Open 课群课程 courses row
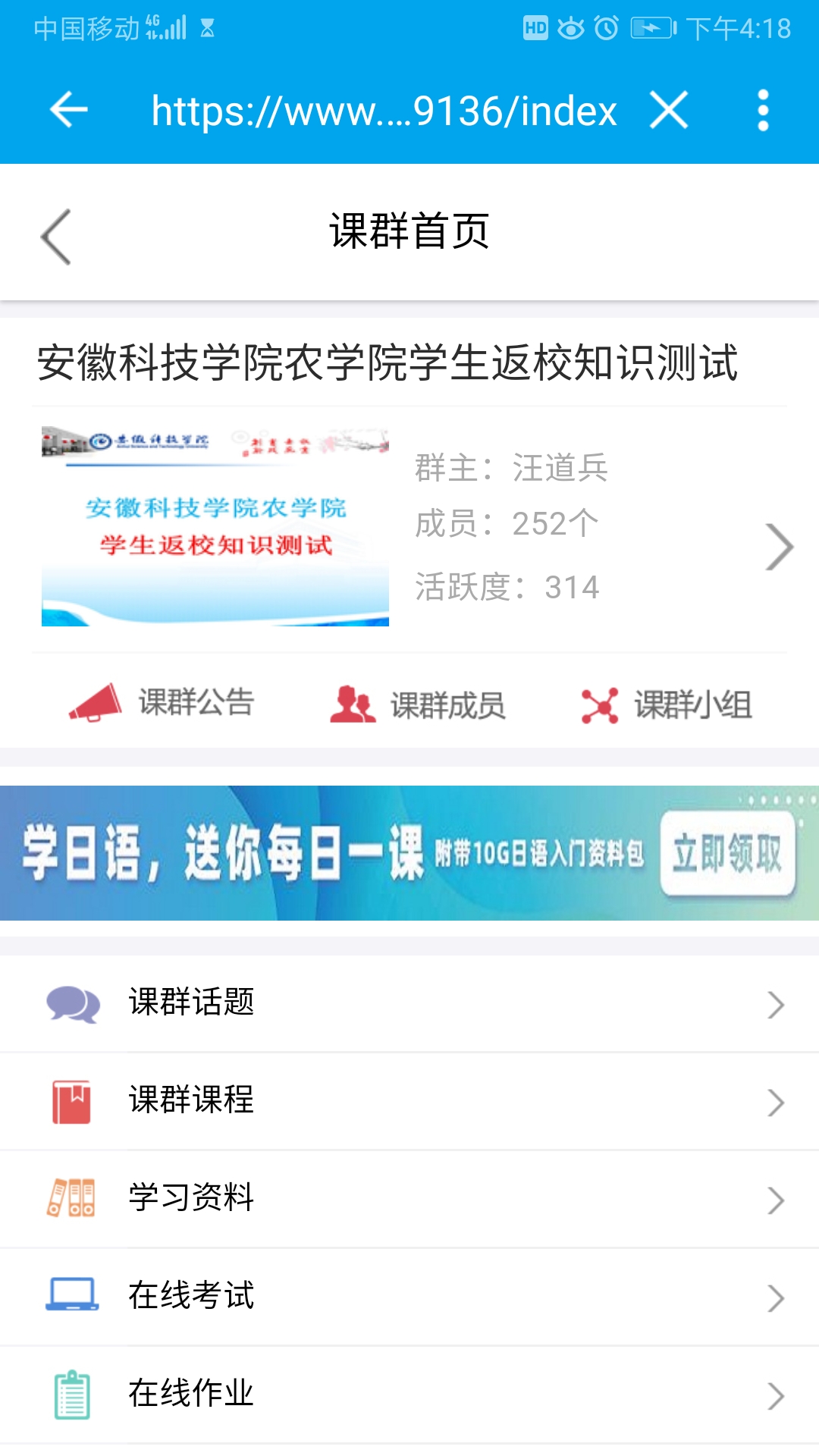This screenshot has height=1456, width=819. point(409,1101)
